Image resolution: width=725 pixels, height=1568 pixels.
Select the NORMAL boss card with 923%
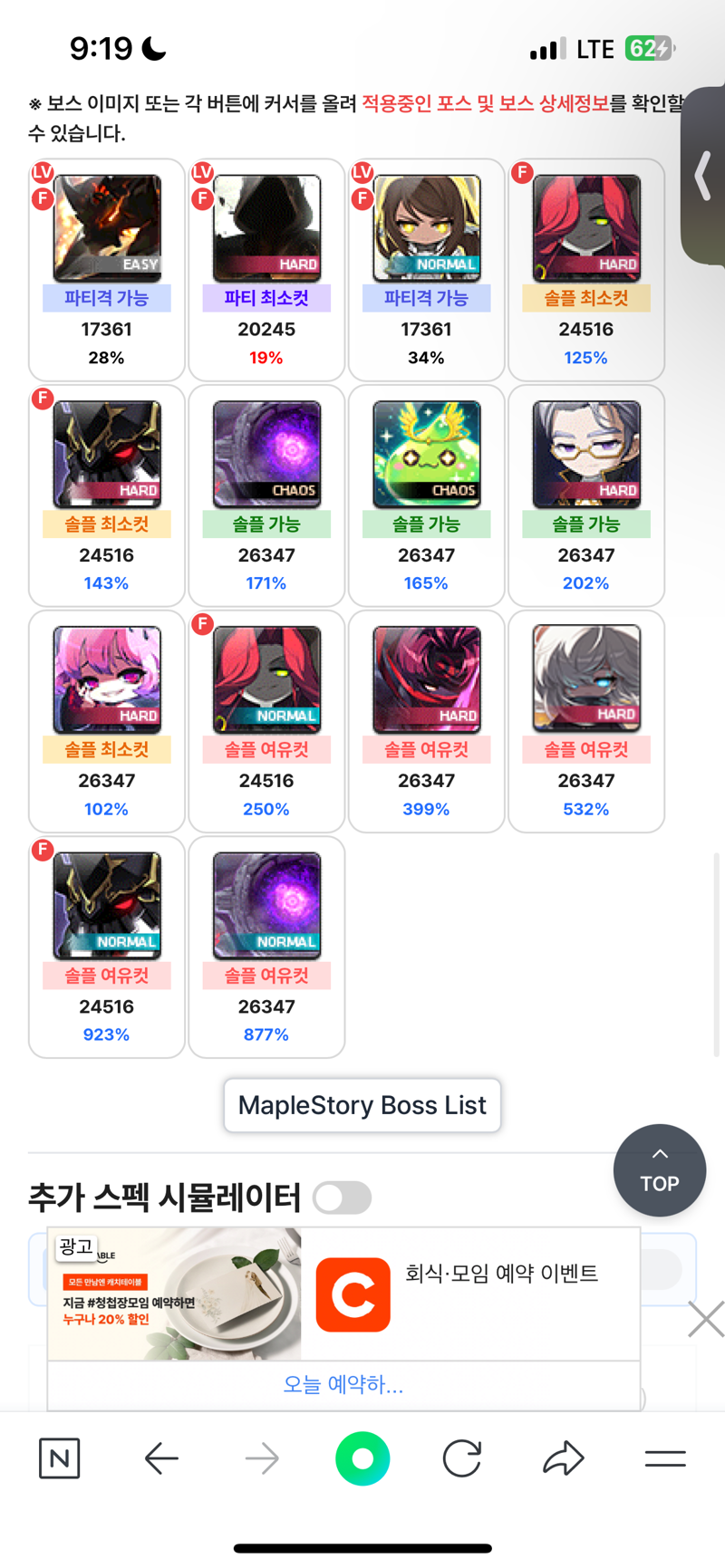107,946
